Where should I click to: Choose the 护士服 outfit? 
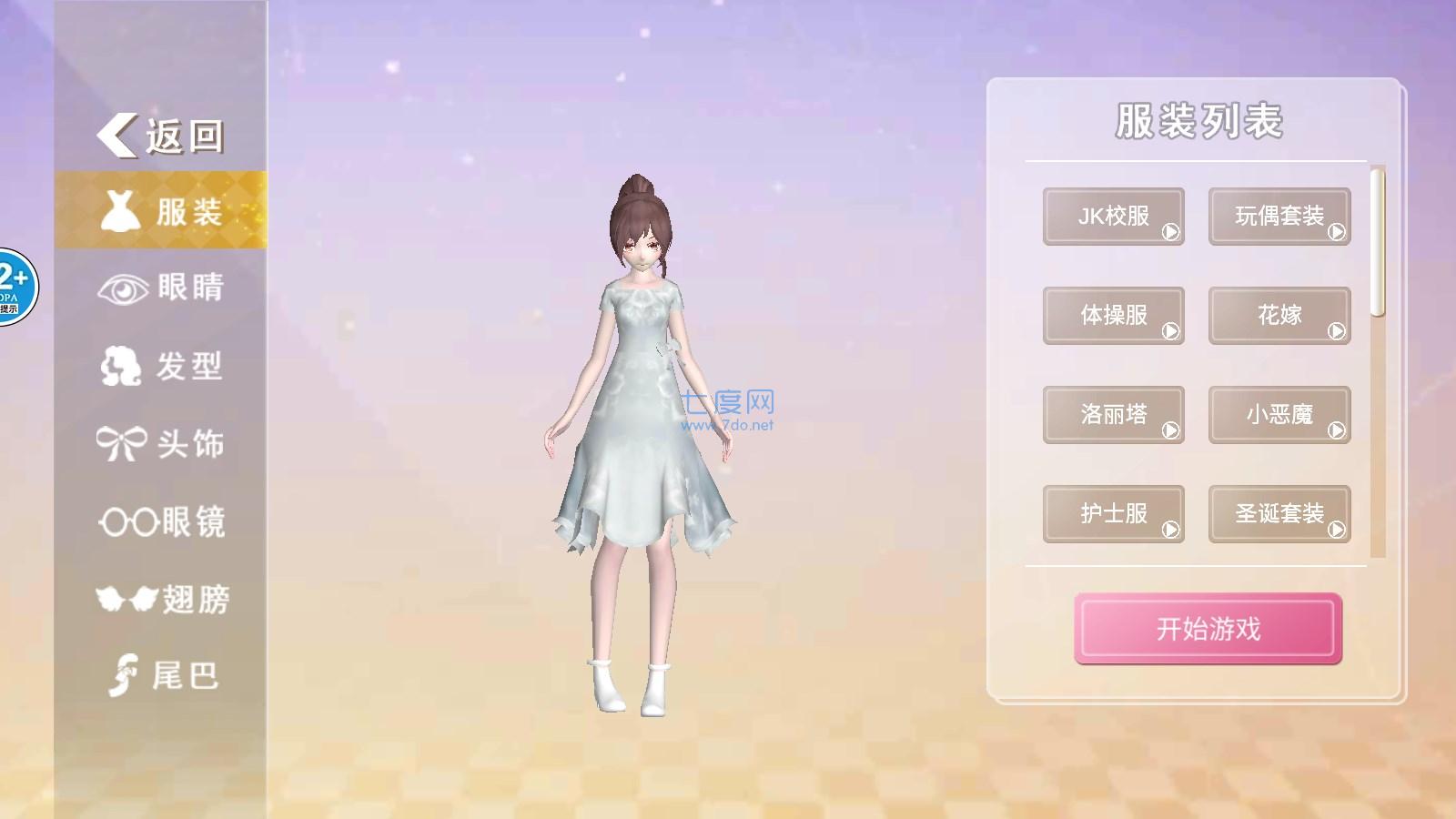tap(1113, 514)
